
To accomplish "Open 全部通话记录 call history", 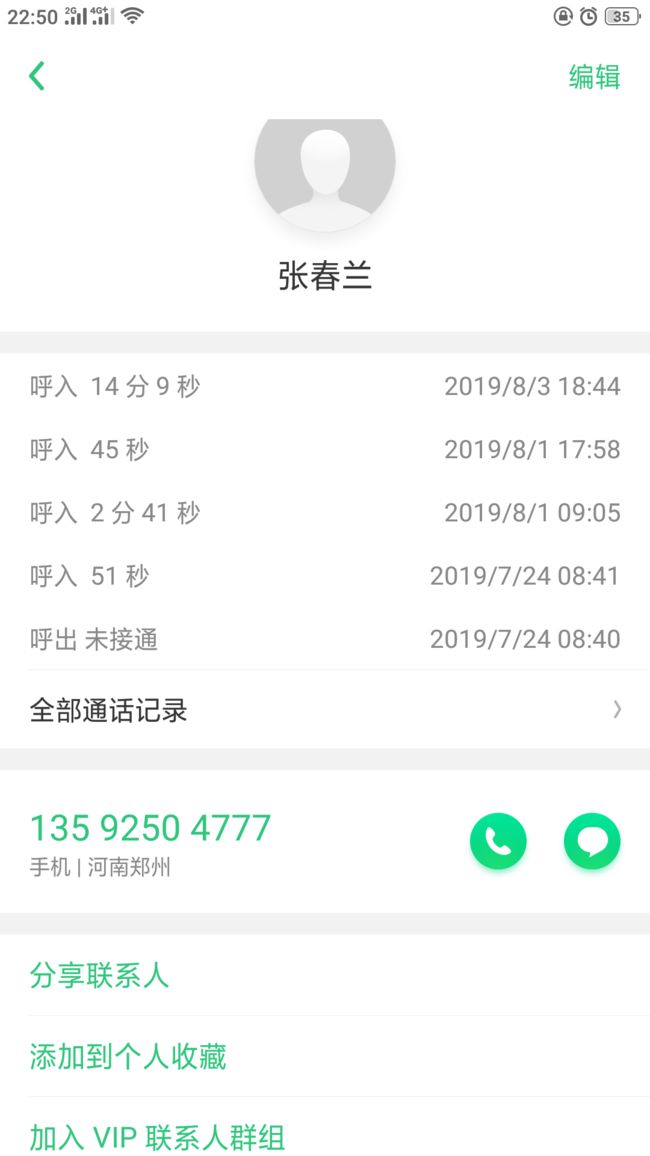I will pyautogui.click(x=325, y=710).
